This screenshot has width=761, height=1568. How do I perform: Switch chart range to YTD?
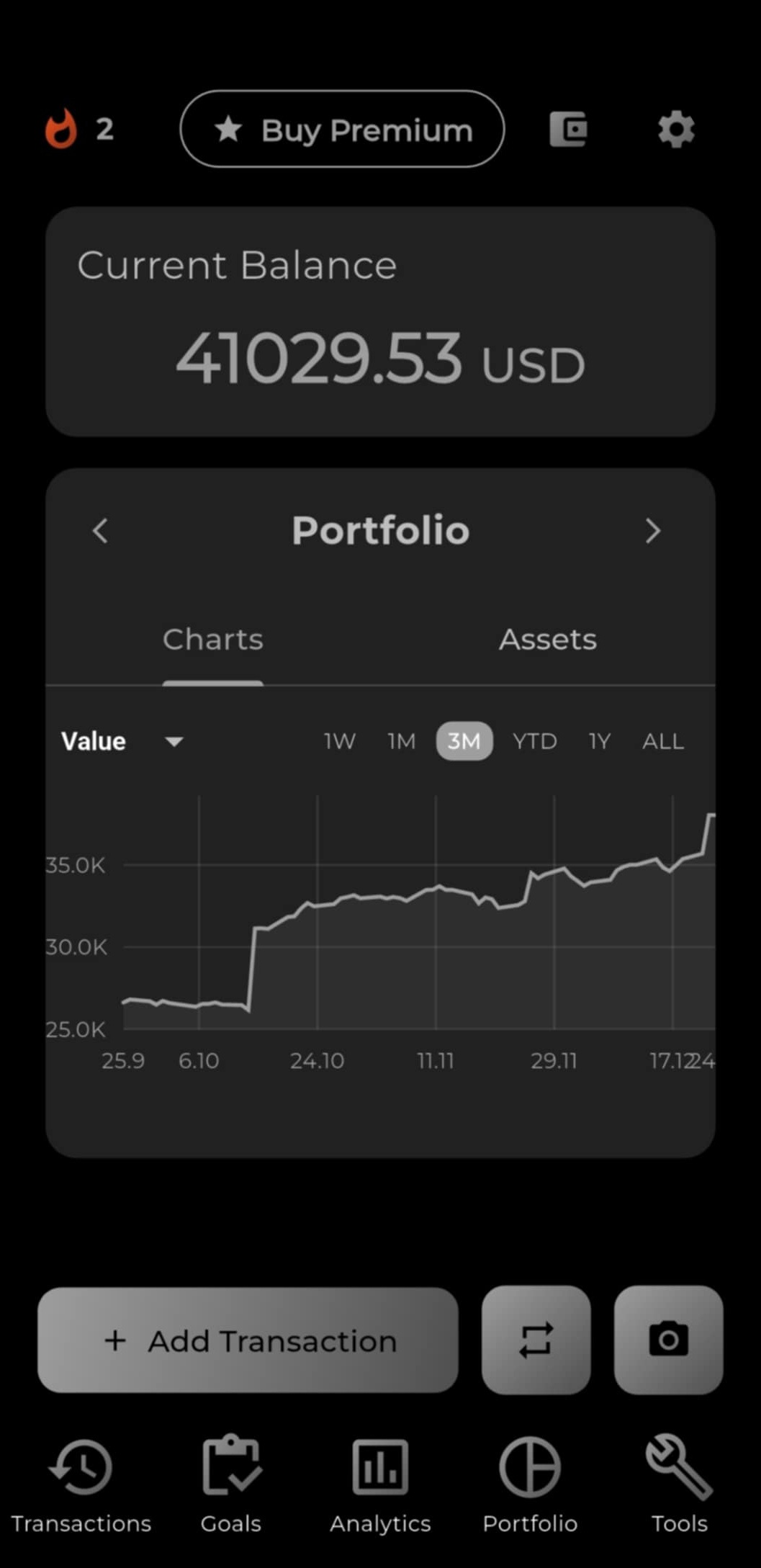pyautogui.click(x=533, y=741)
